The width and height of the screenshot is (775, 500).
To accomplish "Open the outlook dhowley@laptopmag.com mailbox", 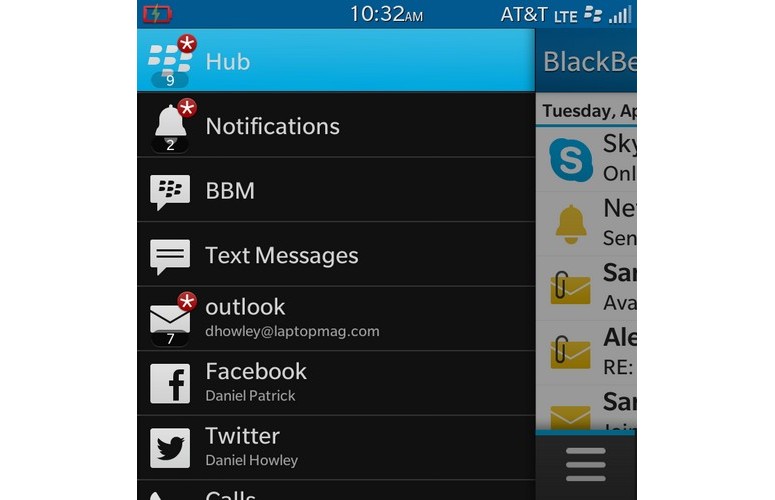I will (335, 318).
